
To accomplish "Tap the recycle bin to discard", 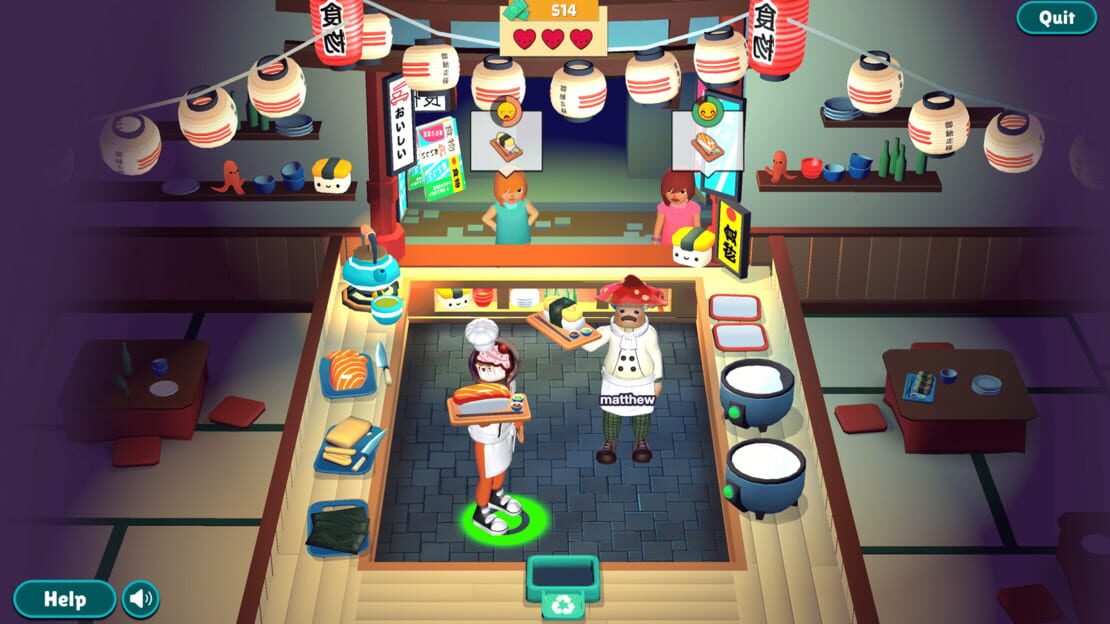I will click(x=563, y=587).
